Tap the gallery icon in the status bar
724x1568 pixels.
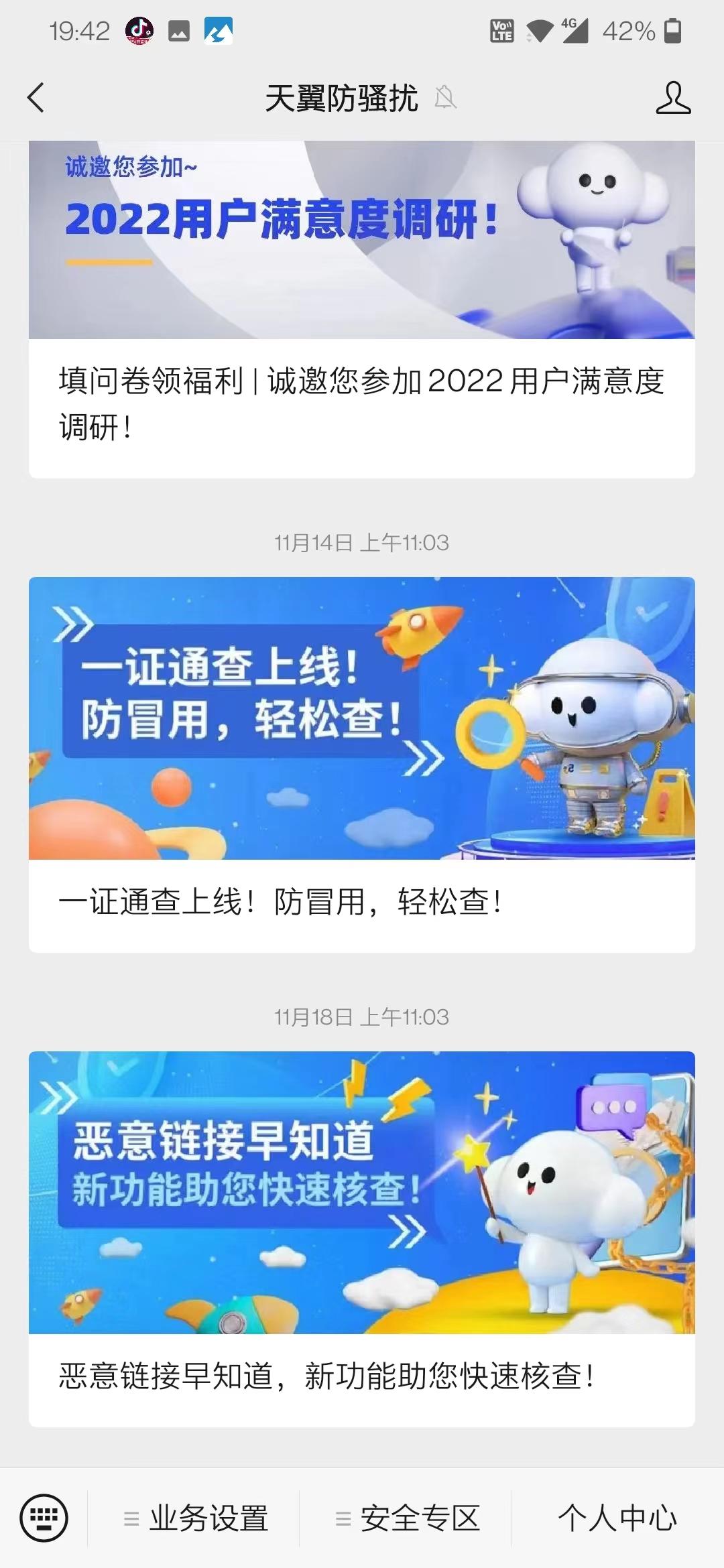click(180, 30)
